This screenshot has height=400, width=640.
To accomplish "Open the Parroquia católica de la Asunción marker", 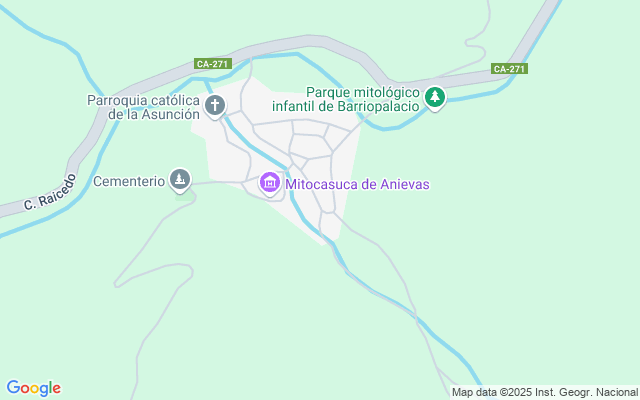I will coord(214,105).
